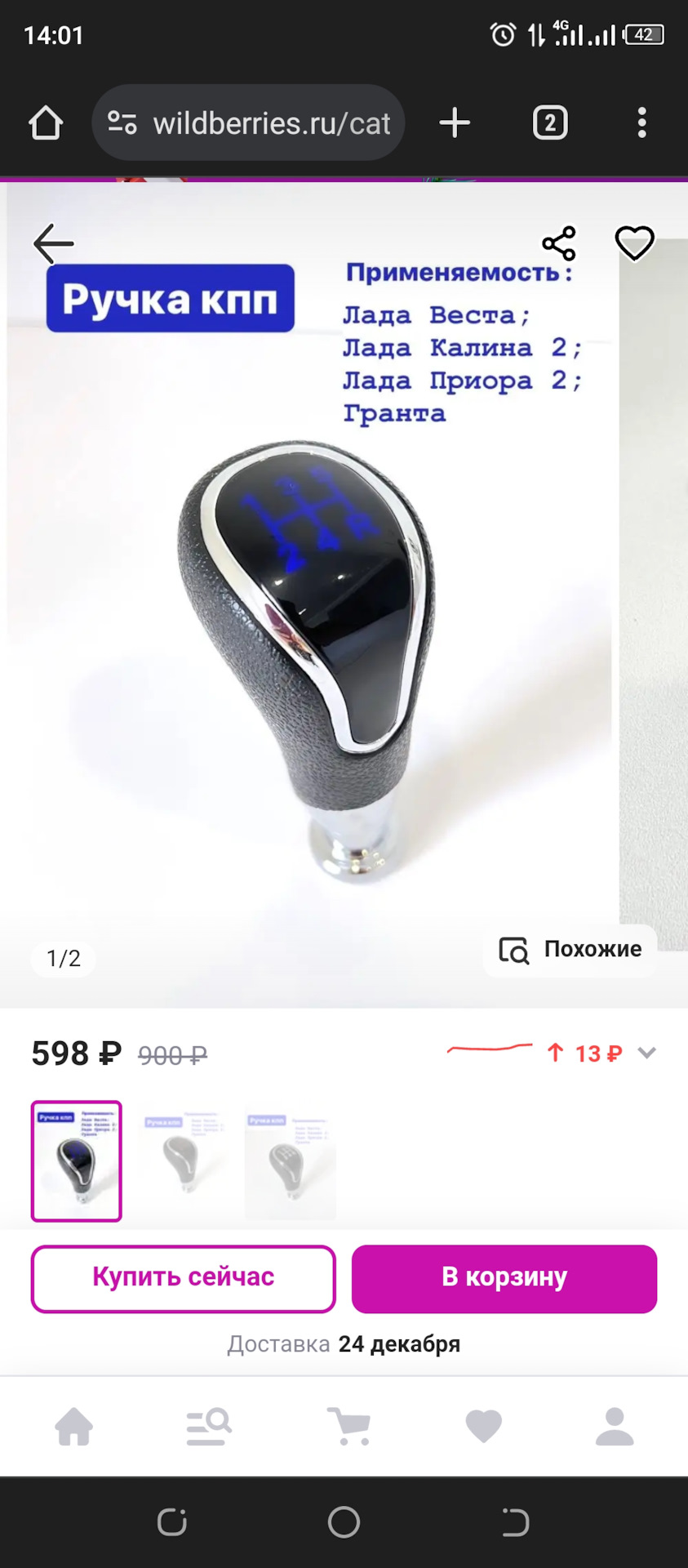
Task: Add item with В корзину button
Action: pos(504,1278)
